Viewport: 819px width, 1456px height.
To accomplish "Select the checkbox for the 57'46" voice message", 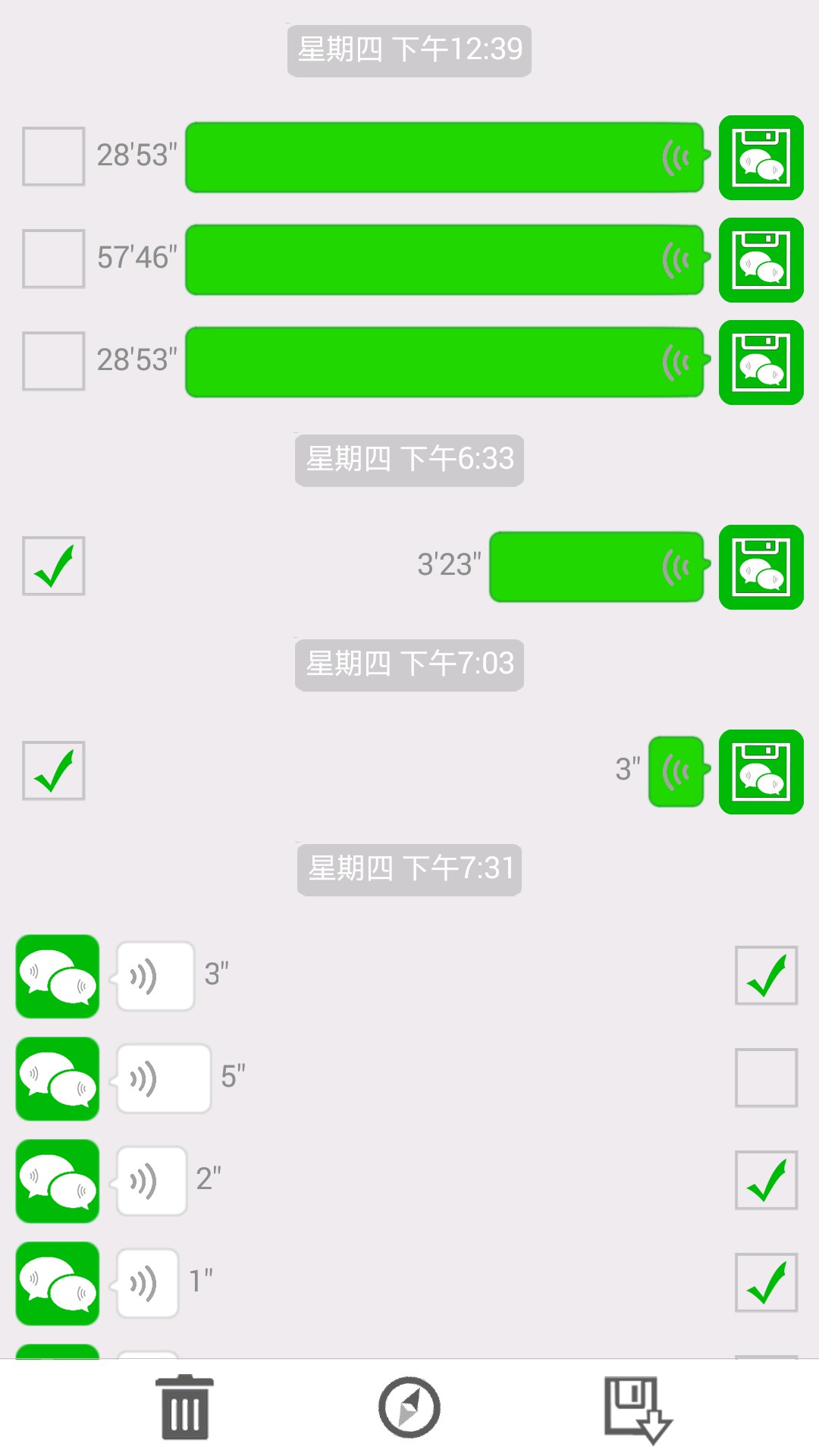I will (53, 259).
